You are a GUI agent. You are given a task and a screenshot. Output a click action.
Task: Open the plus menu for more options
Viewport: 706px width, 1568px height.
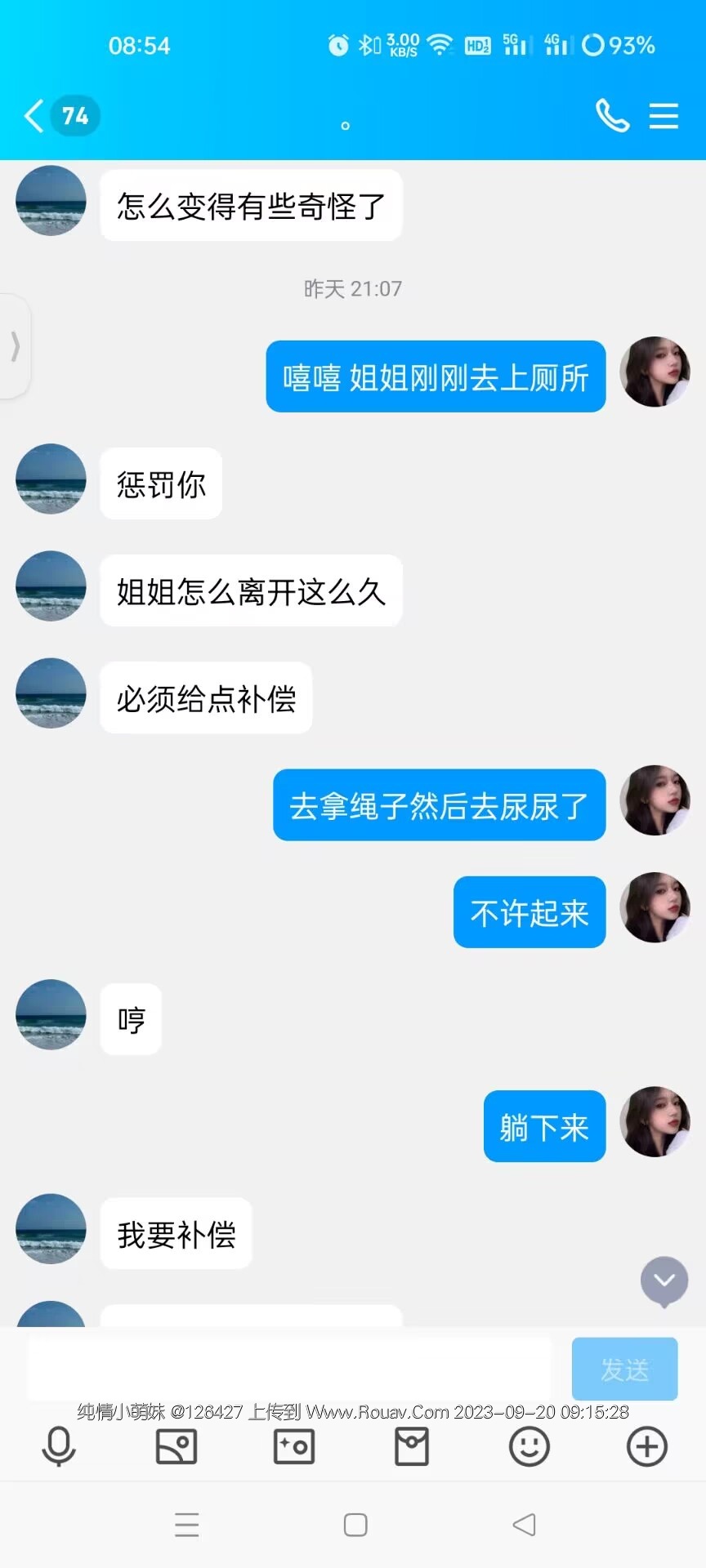pos(647,1446)
